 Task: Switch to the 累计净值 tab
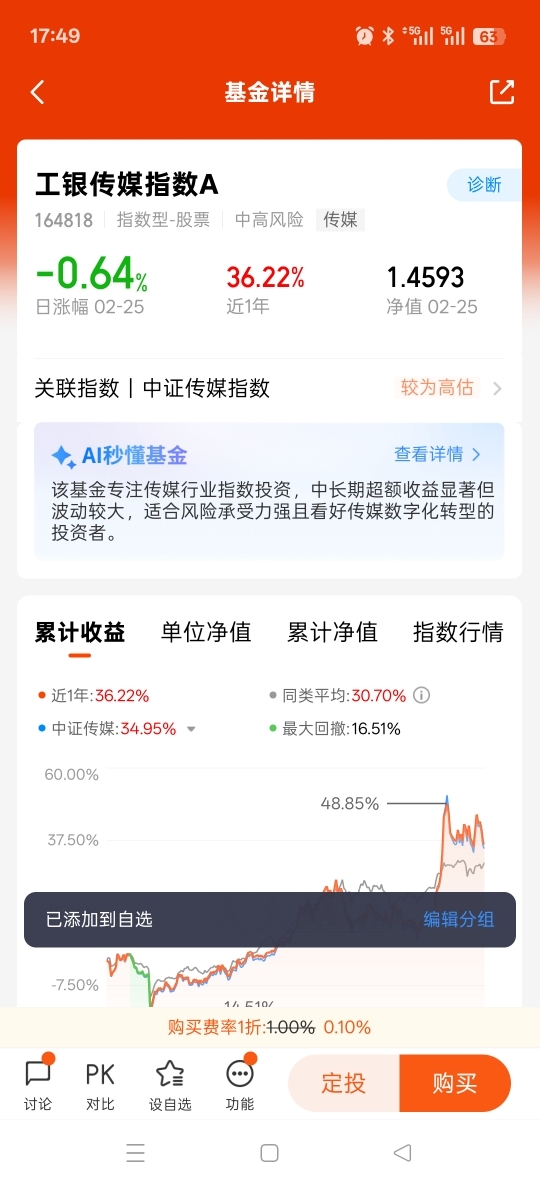pos(332,632)
